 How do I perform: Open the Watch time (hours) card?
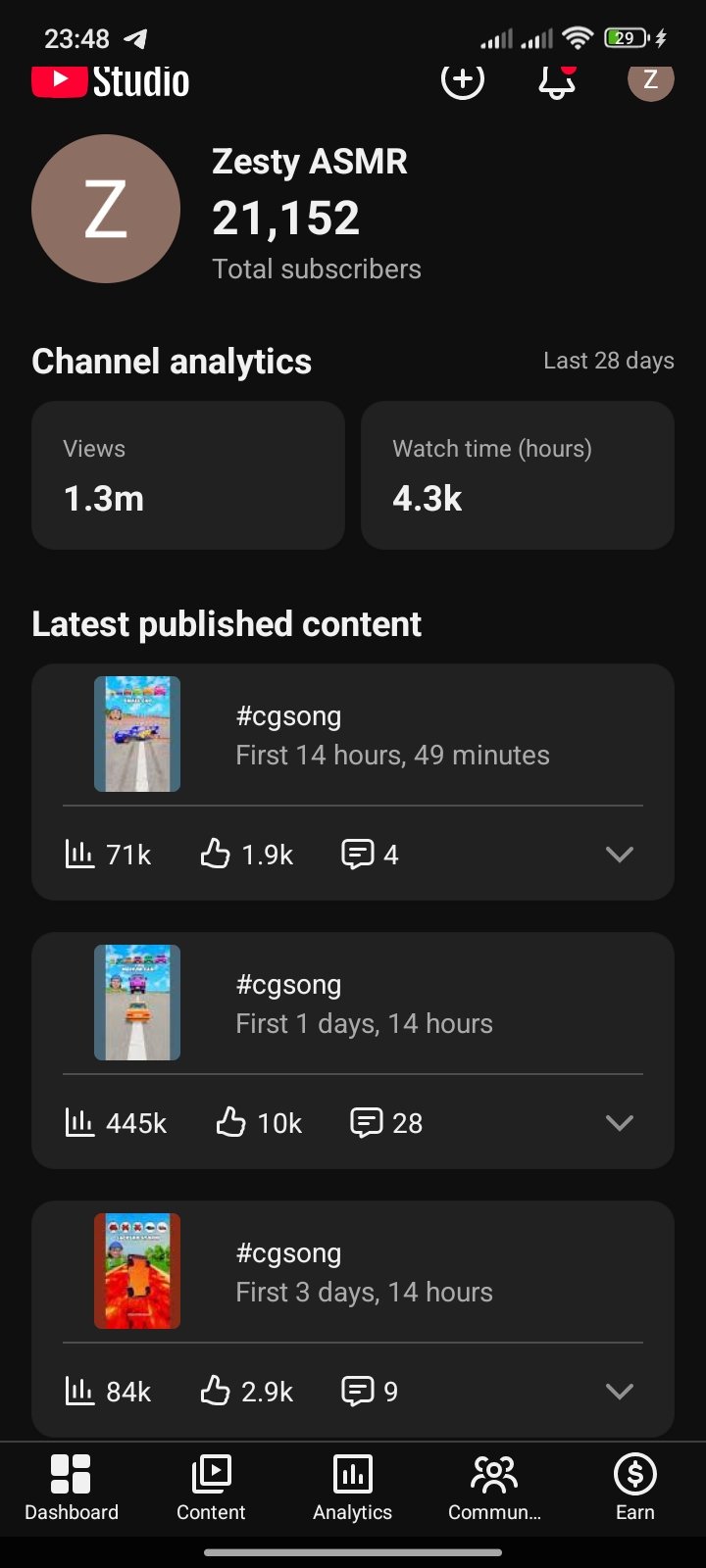tap(518, 475)
